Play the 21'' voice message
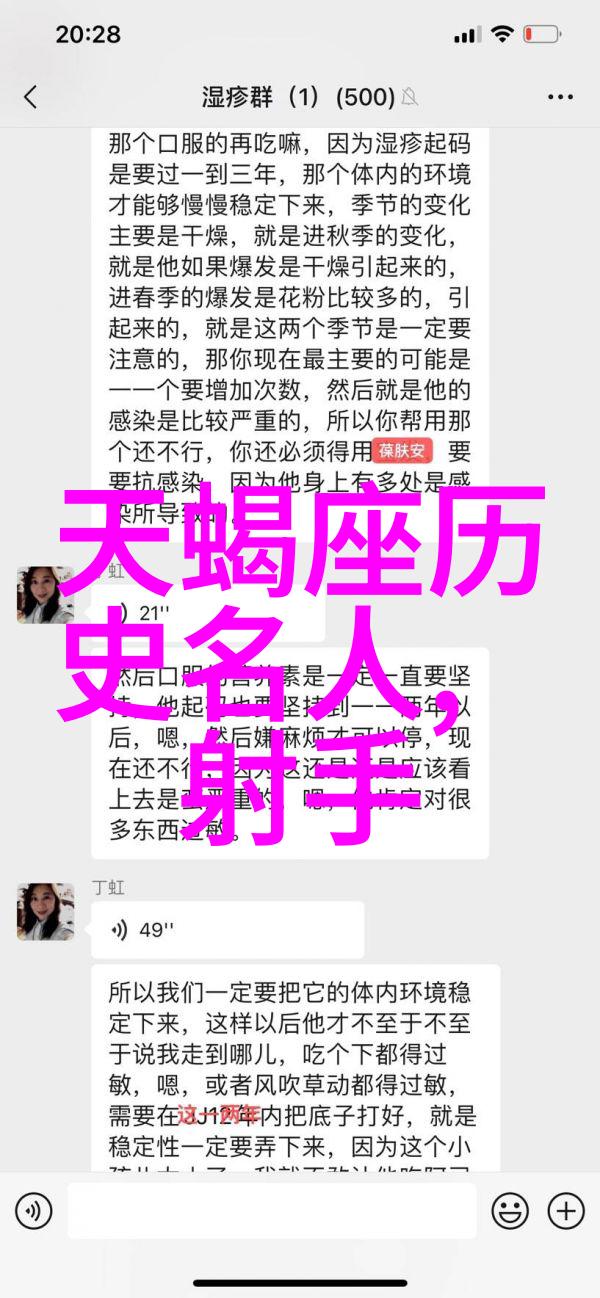 click(x=200, y=611)
